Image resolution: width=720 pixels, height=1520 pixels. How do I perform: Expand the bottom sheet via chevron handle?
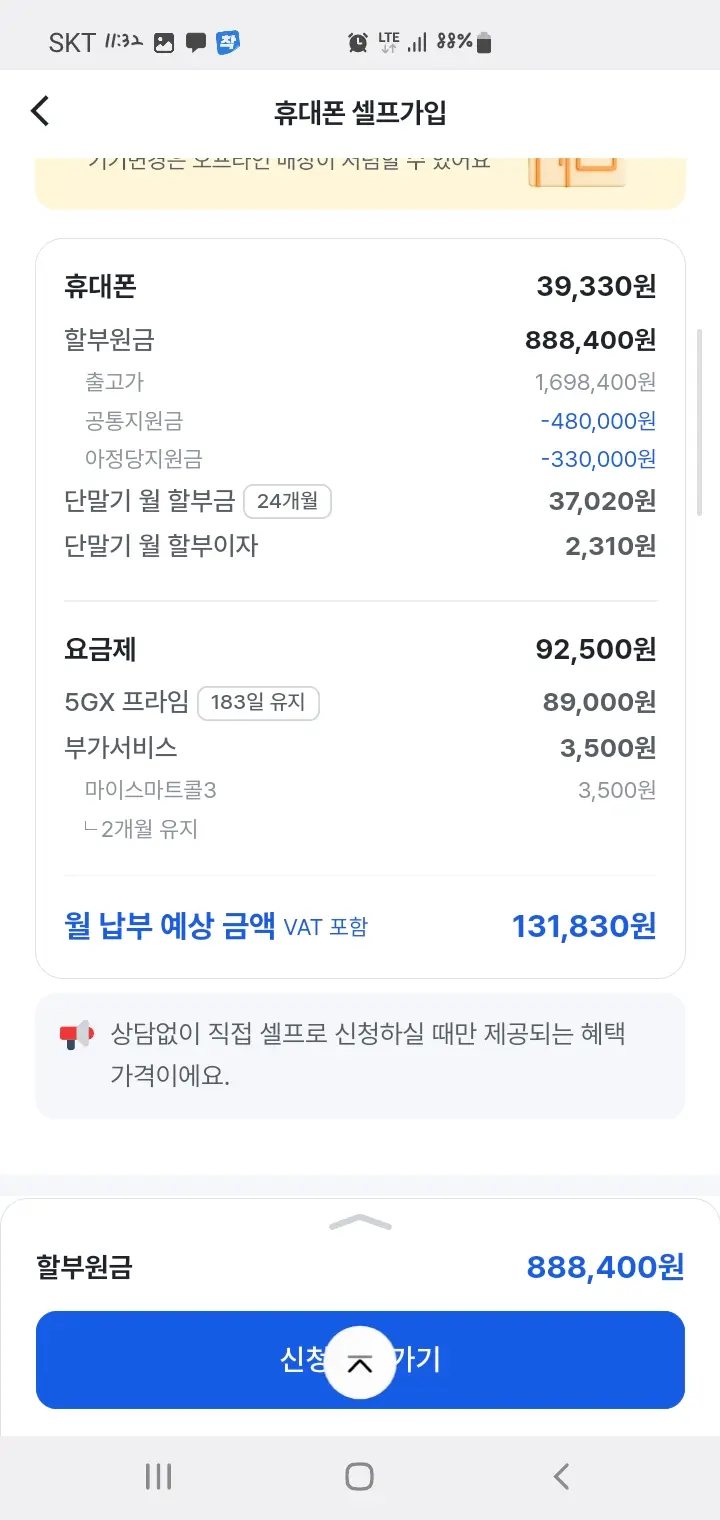coord(360,1223)
